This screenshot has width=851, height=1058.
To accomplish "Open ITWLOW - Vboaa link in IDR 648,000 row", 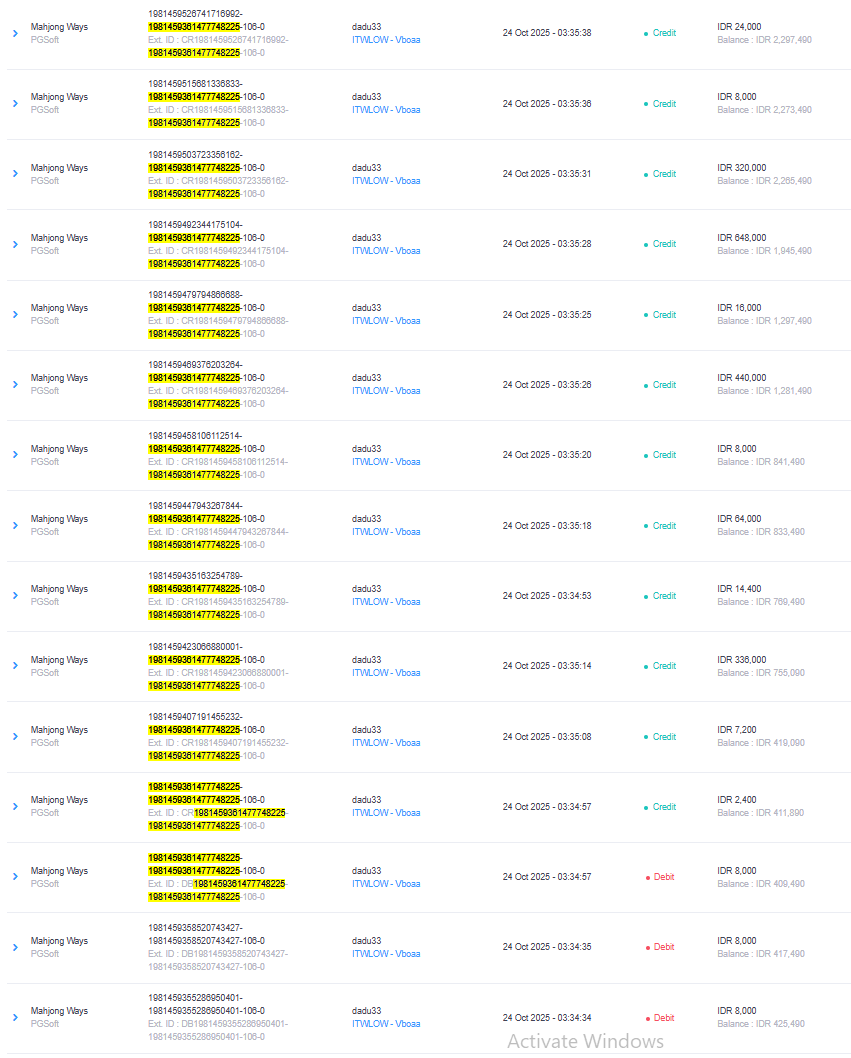I will click(386, 251).
